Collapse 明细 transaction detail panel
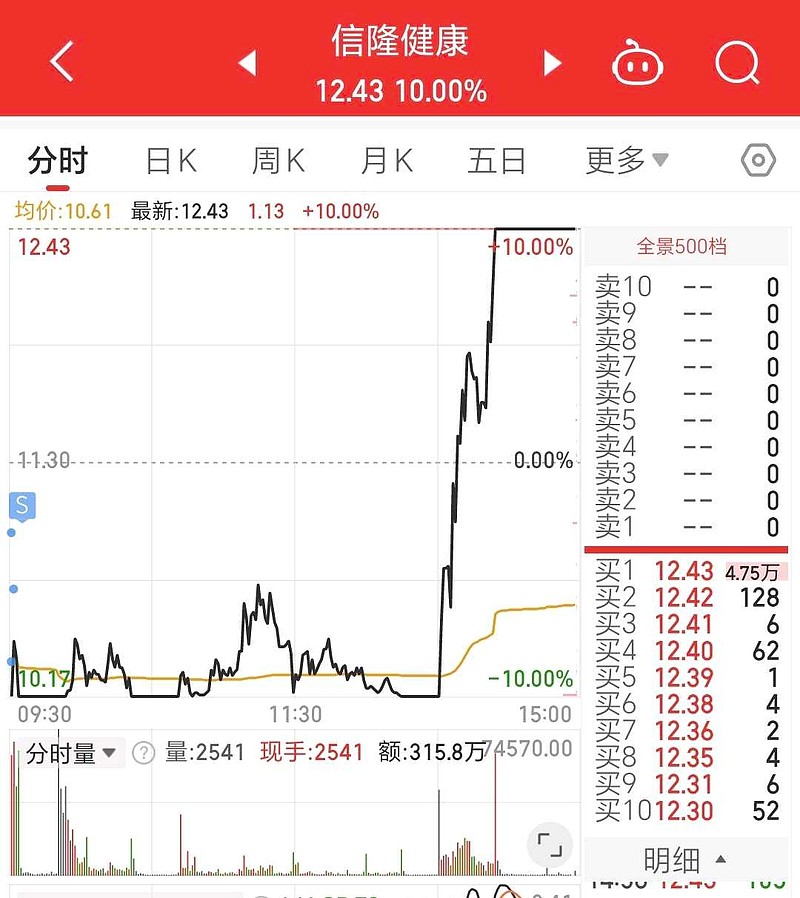 pyautogui.click(x=685, y=860)
